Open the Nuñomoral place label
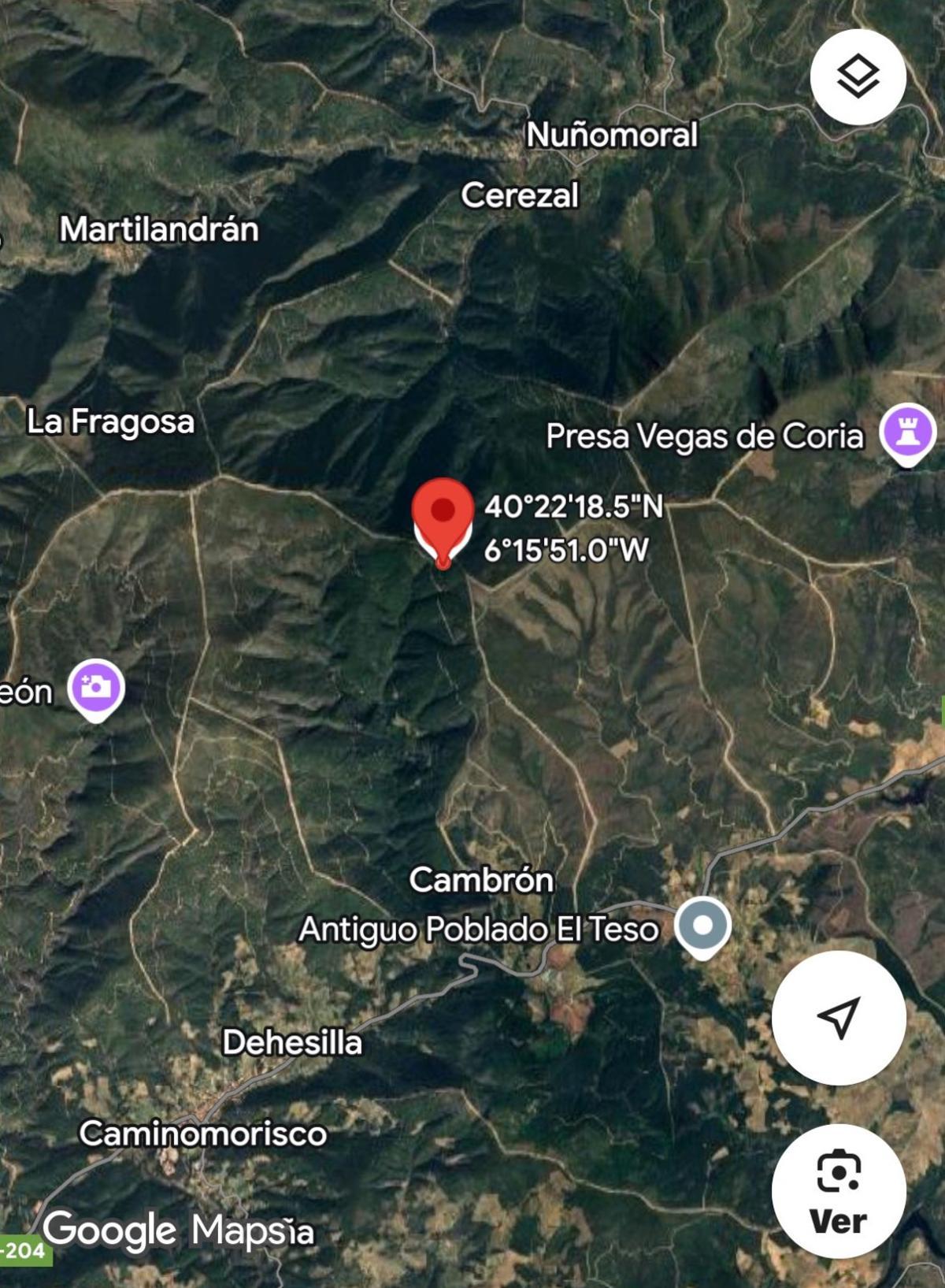Image resolution: width=945 pixels, height=1288 pixels. [613, 133]
